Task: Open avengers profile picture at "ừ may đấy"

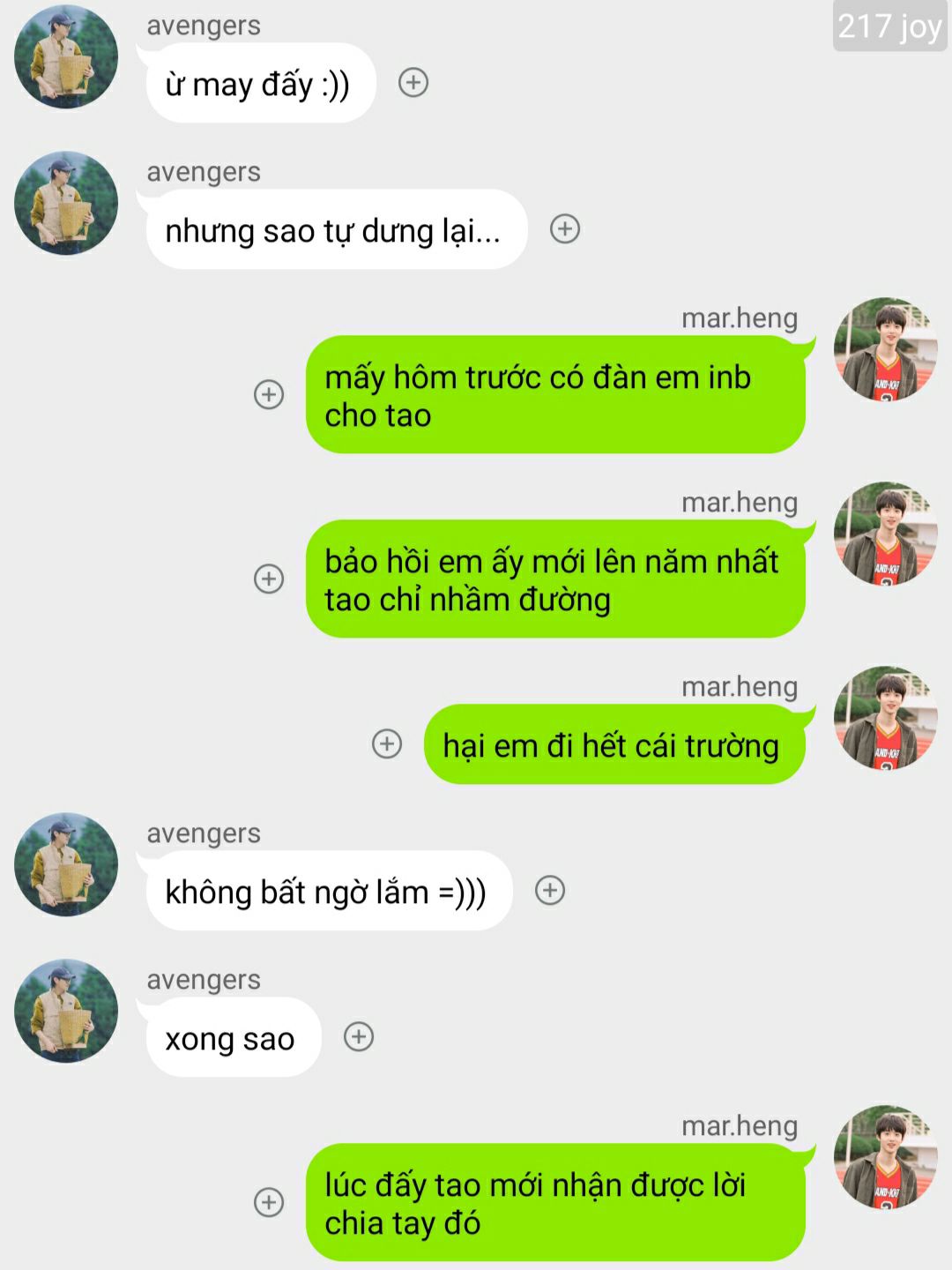Action: pos(66,56)
